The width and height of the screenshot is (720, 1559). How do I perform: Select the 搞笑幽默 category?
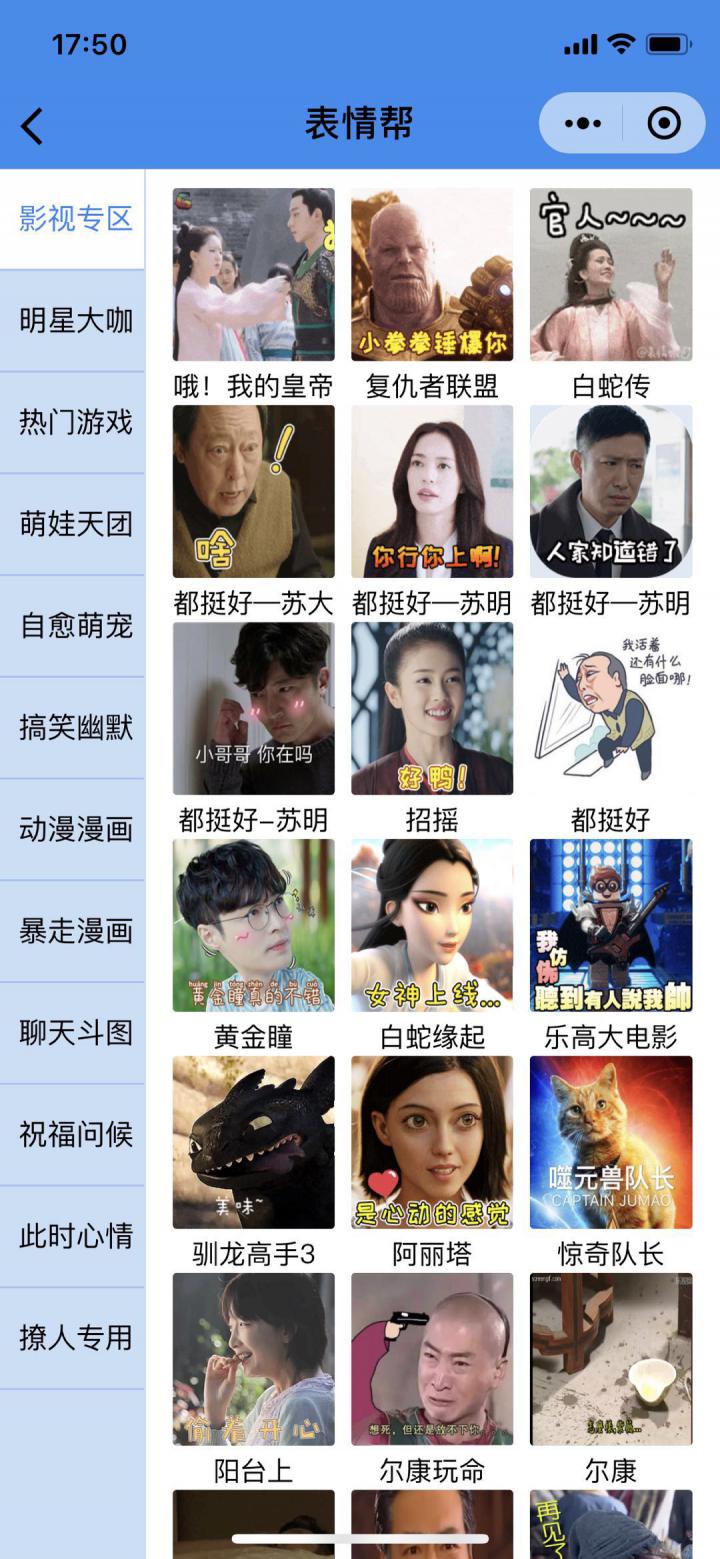point(75,728)
